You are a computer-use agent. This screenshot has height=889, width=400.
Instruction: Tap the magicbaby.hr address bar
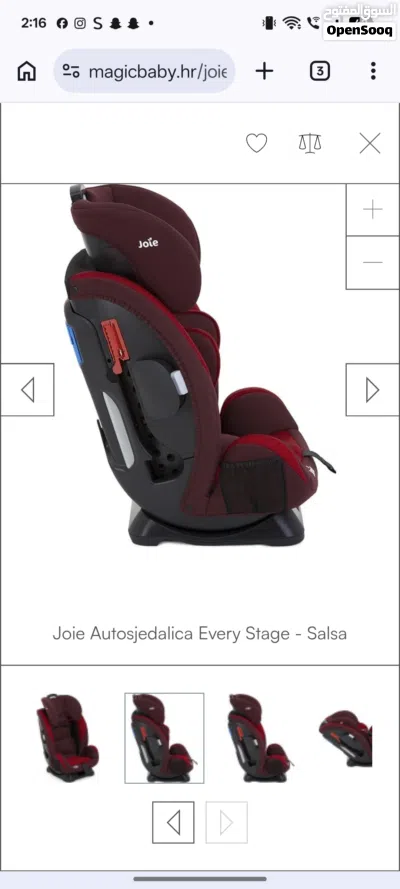[x=144, y=71]
